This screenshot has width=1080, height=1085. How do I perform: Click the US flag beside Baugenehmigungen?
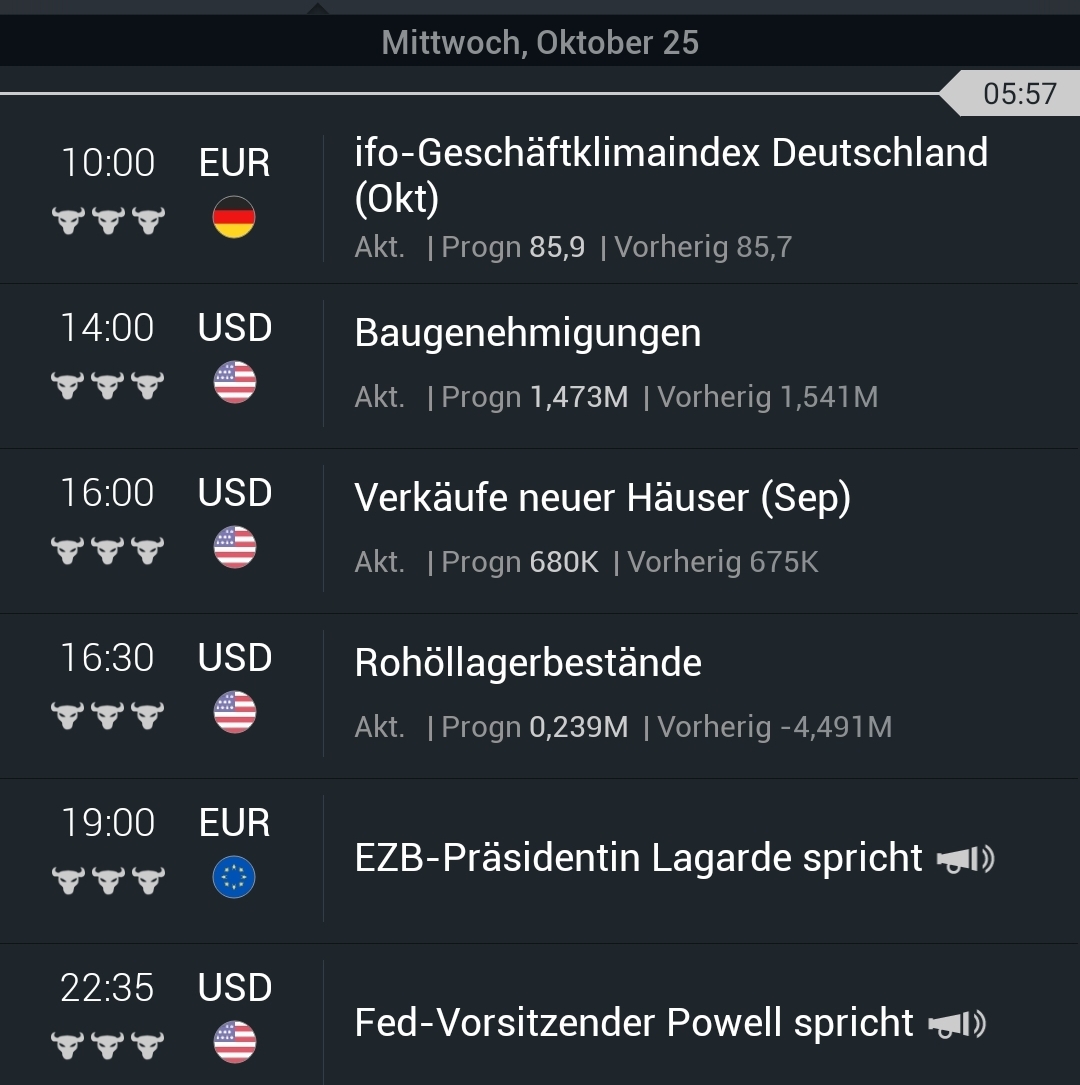click(234, 382)
